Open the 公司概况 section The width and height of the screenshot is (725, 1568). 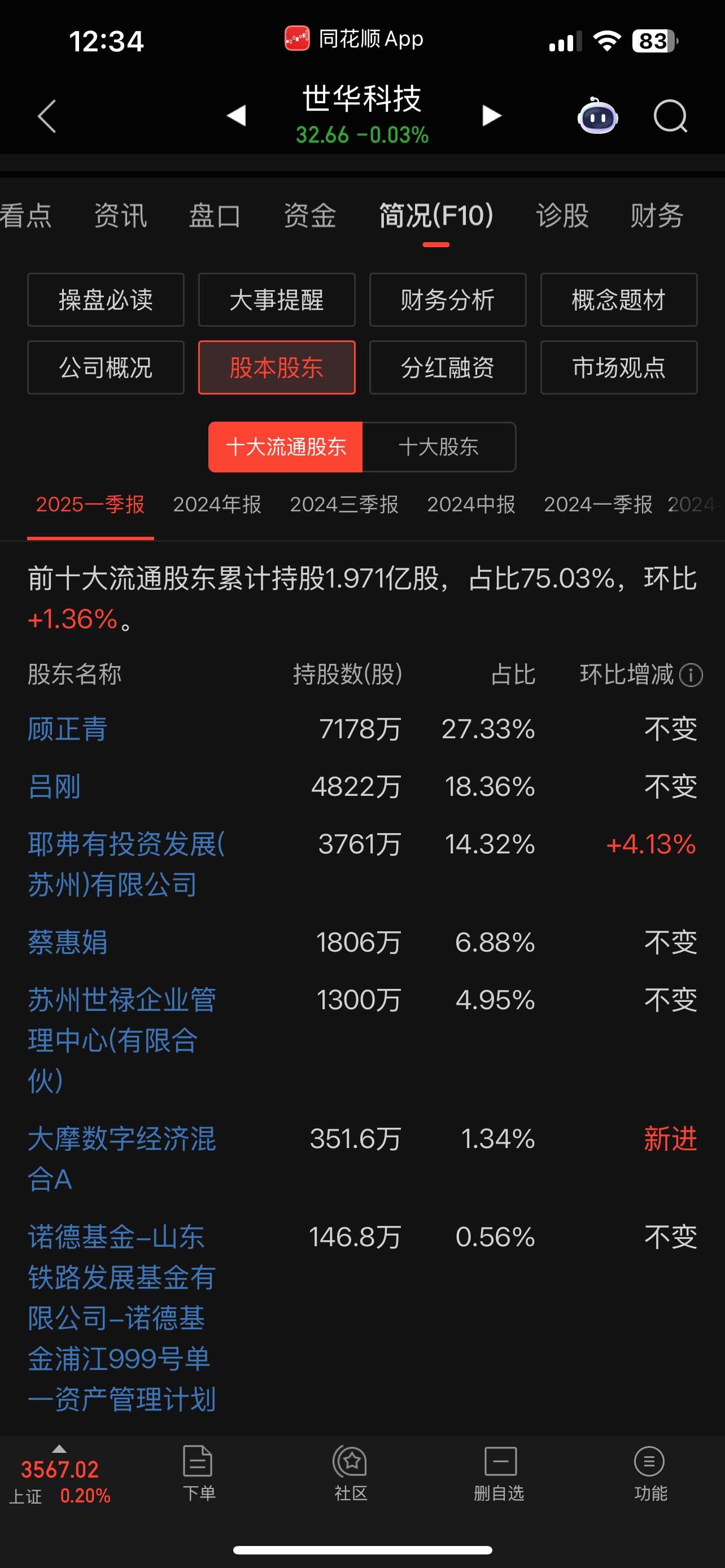106,367
